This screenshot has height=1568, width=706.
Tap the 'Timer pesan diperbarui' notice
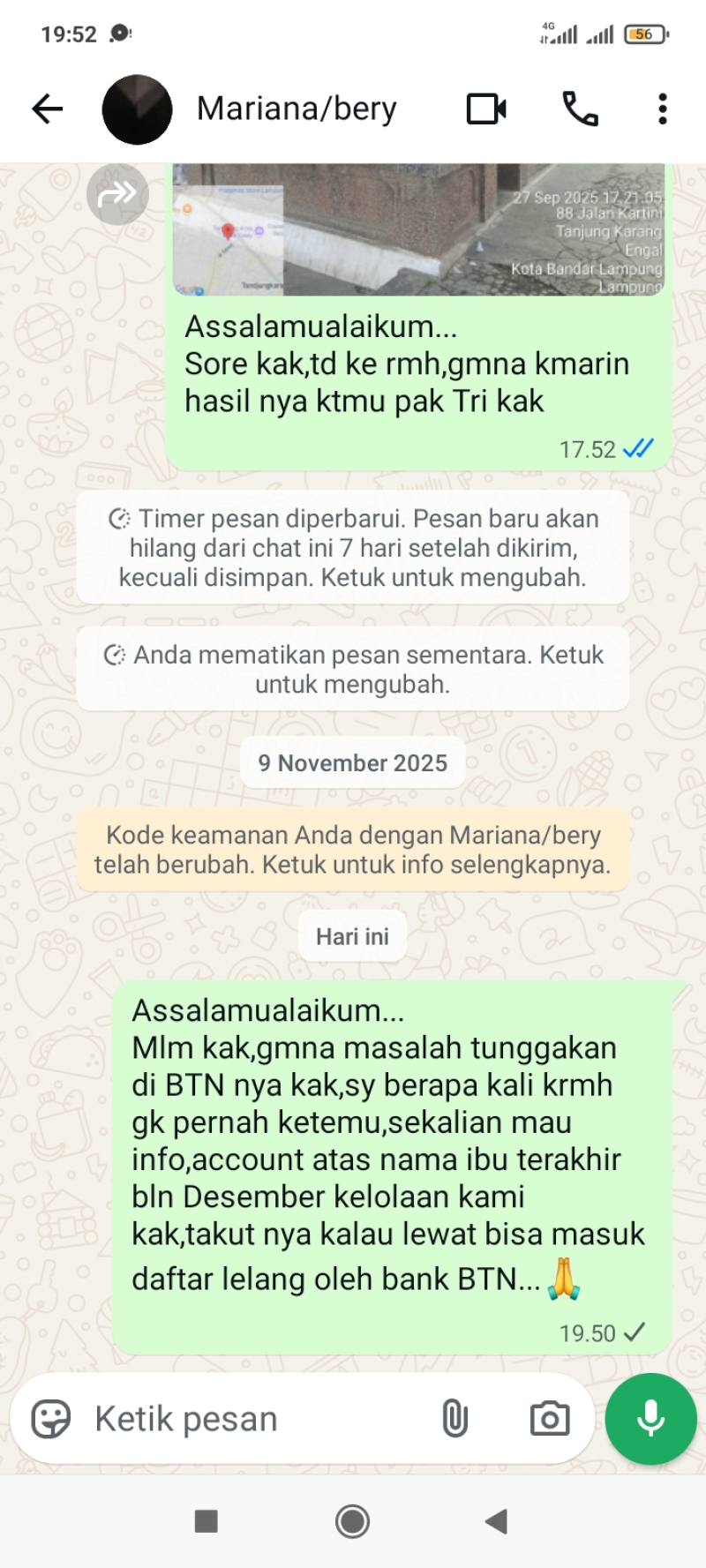pyautogui.click(x=352, y=548)
